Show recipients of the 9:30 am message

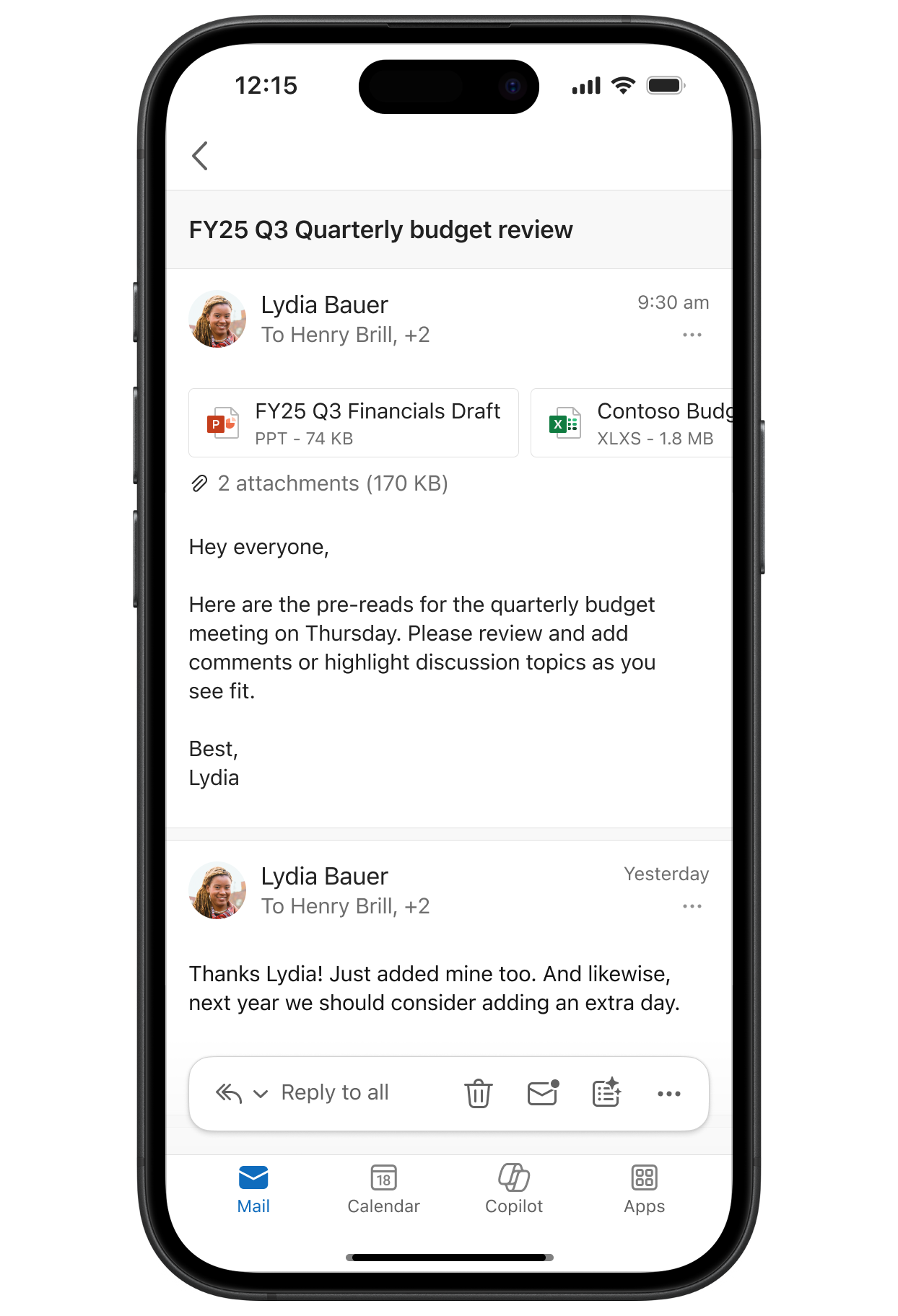345,335
